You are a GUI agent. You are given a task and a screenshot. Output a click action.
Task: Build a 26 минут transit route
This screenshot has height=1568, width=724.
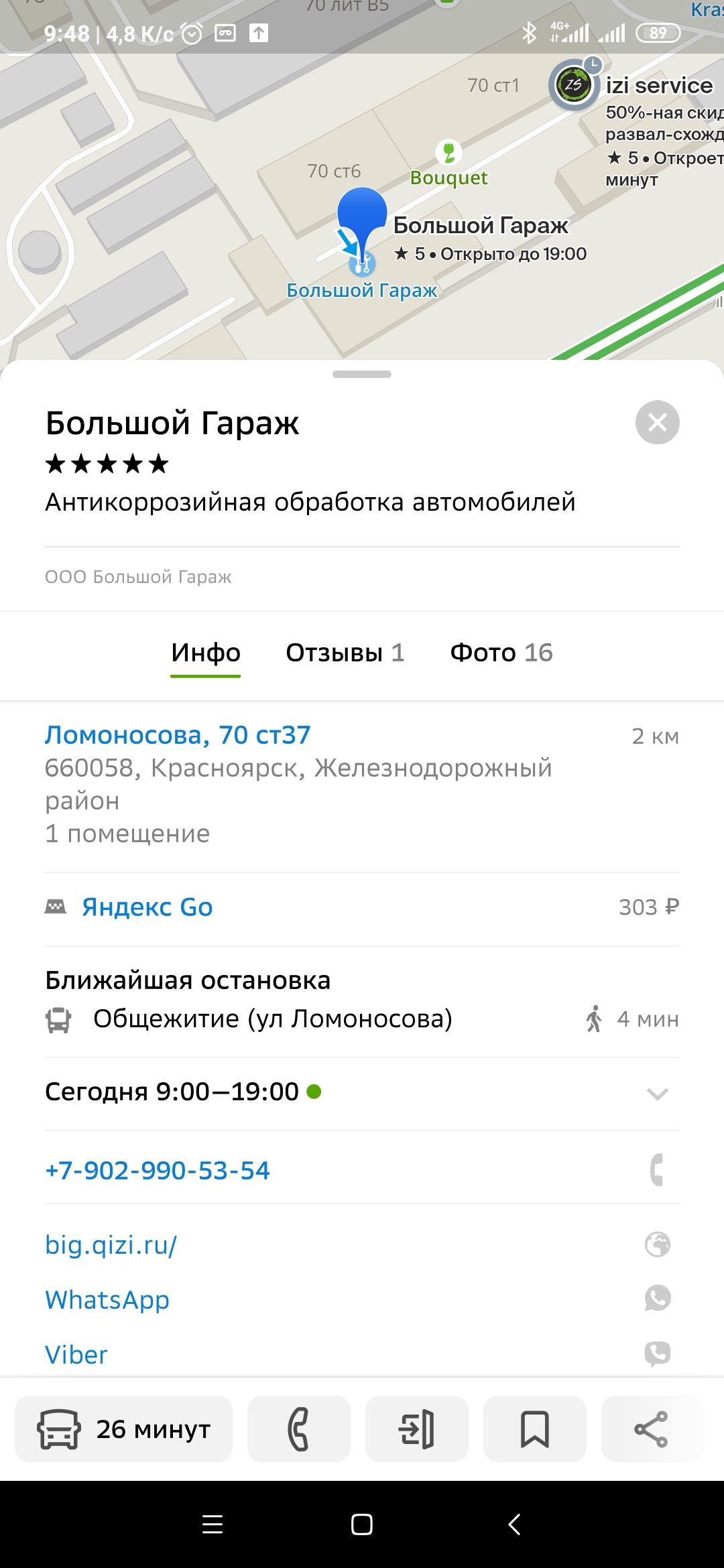point(124,1429)
